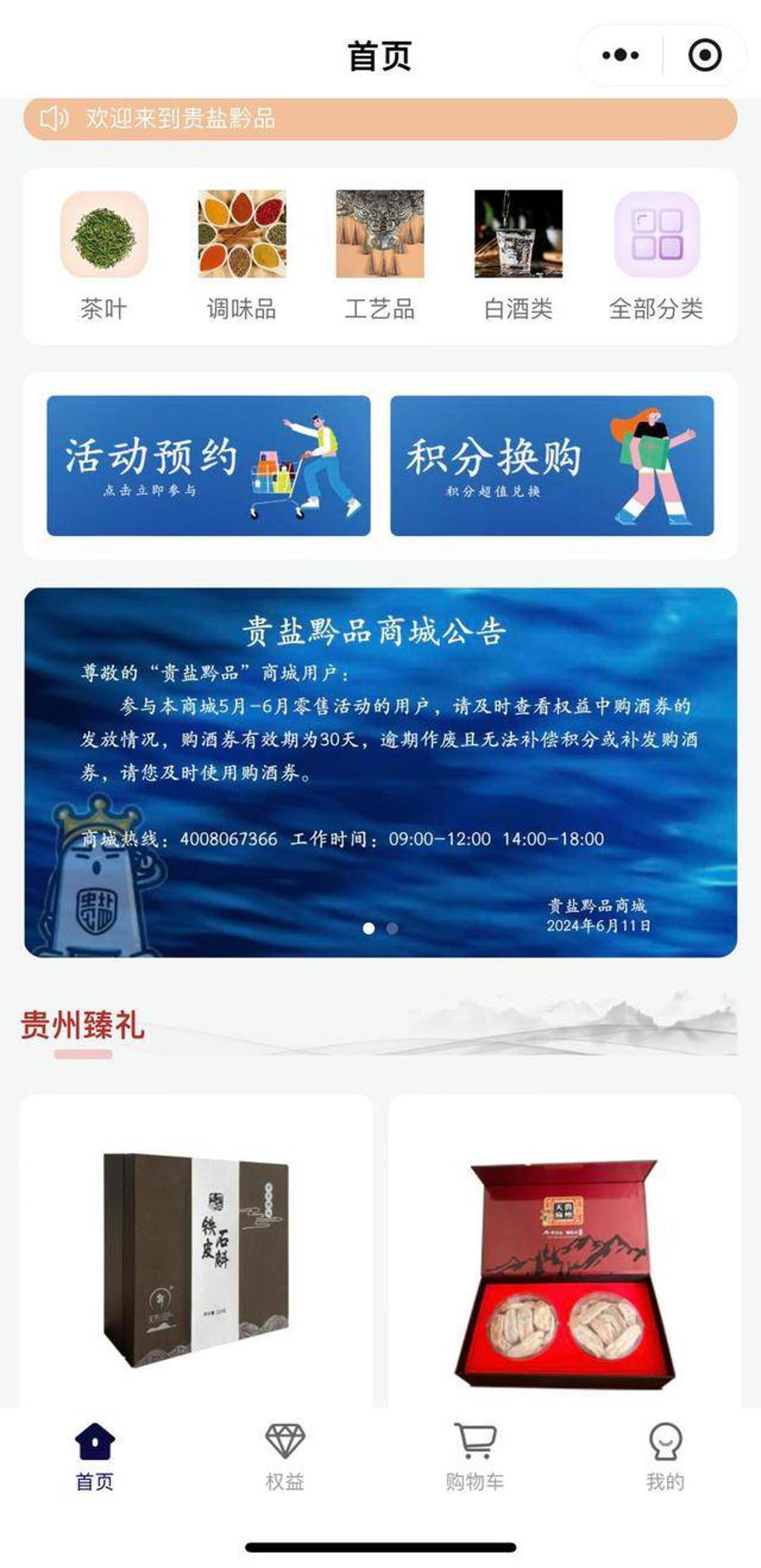Jump to the second carousel dot
Viewport: 761px width, 1568px height.
(392, 928)
